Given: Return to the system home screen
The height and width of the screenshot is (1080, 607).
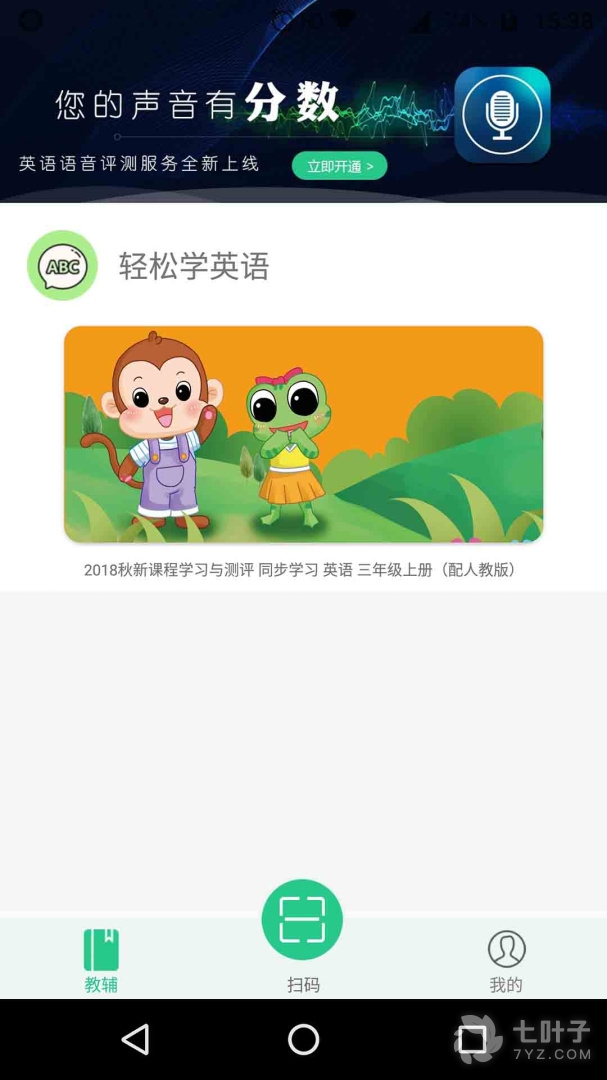Looking at the screenshot, I should click(x=303, y=1040).
